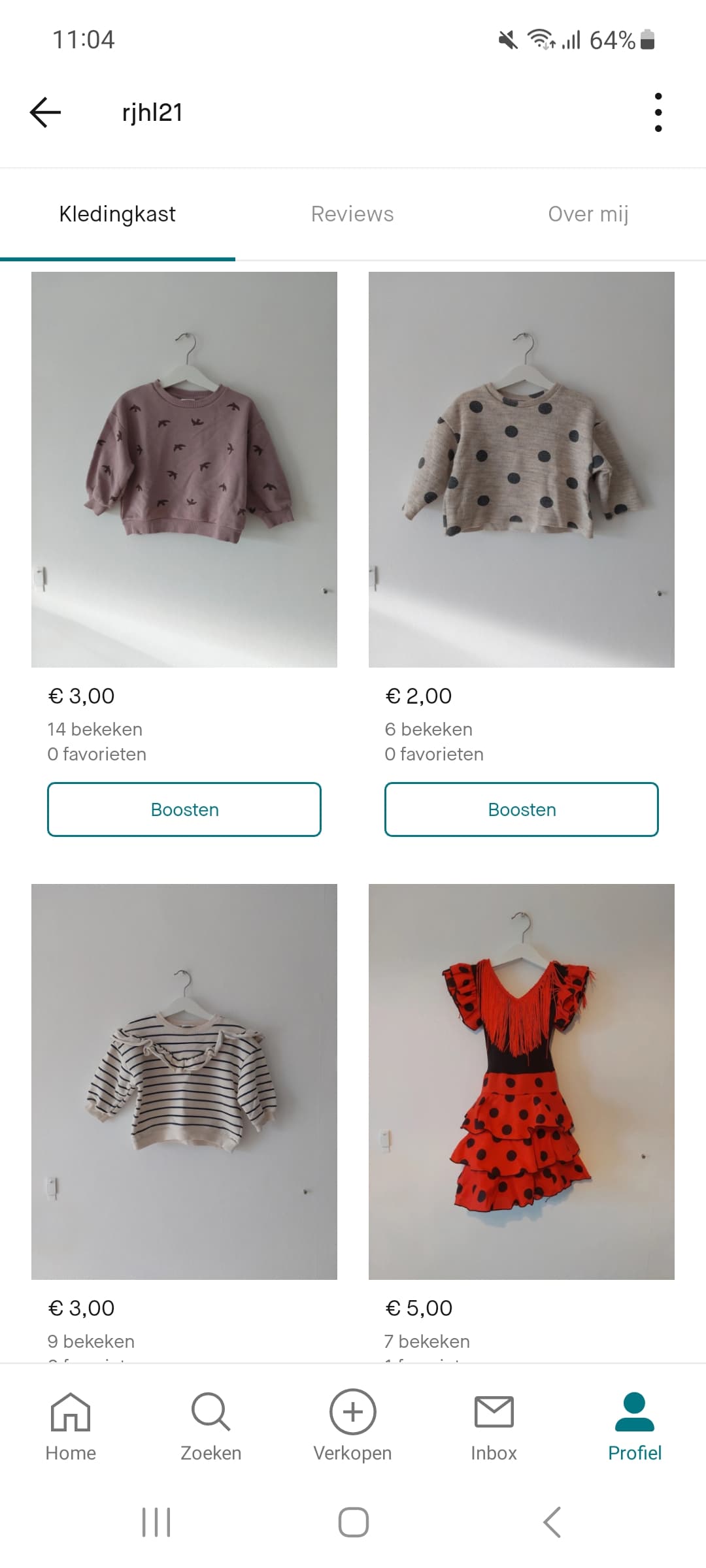
Task: Tap Verkopen to sell an item
Action: (353, 1426)
